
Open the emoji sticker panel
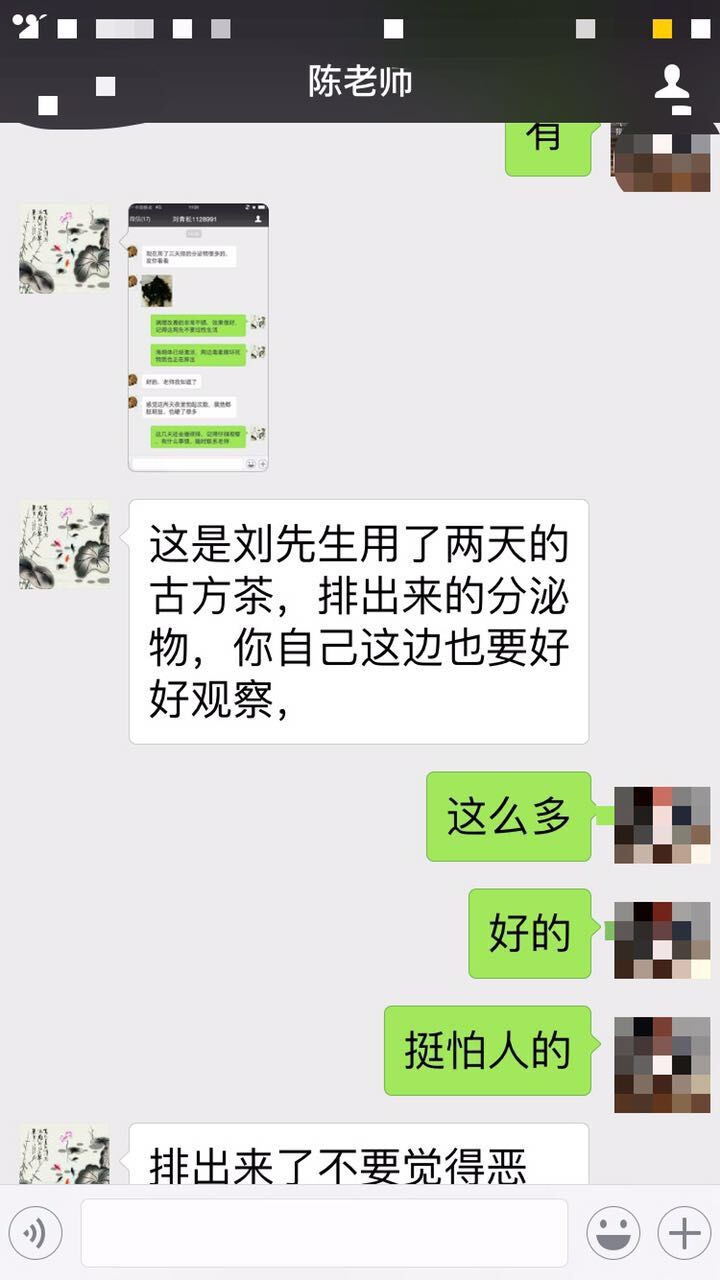click(613, 1234)
